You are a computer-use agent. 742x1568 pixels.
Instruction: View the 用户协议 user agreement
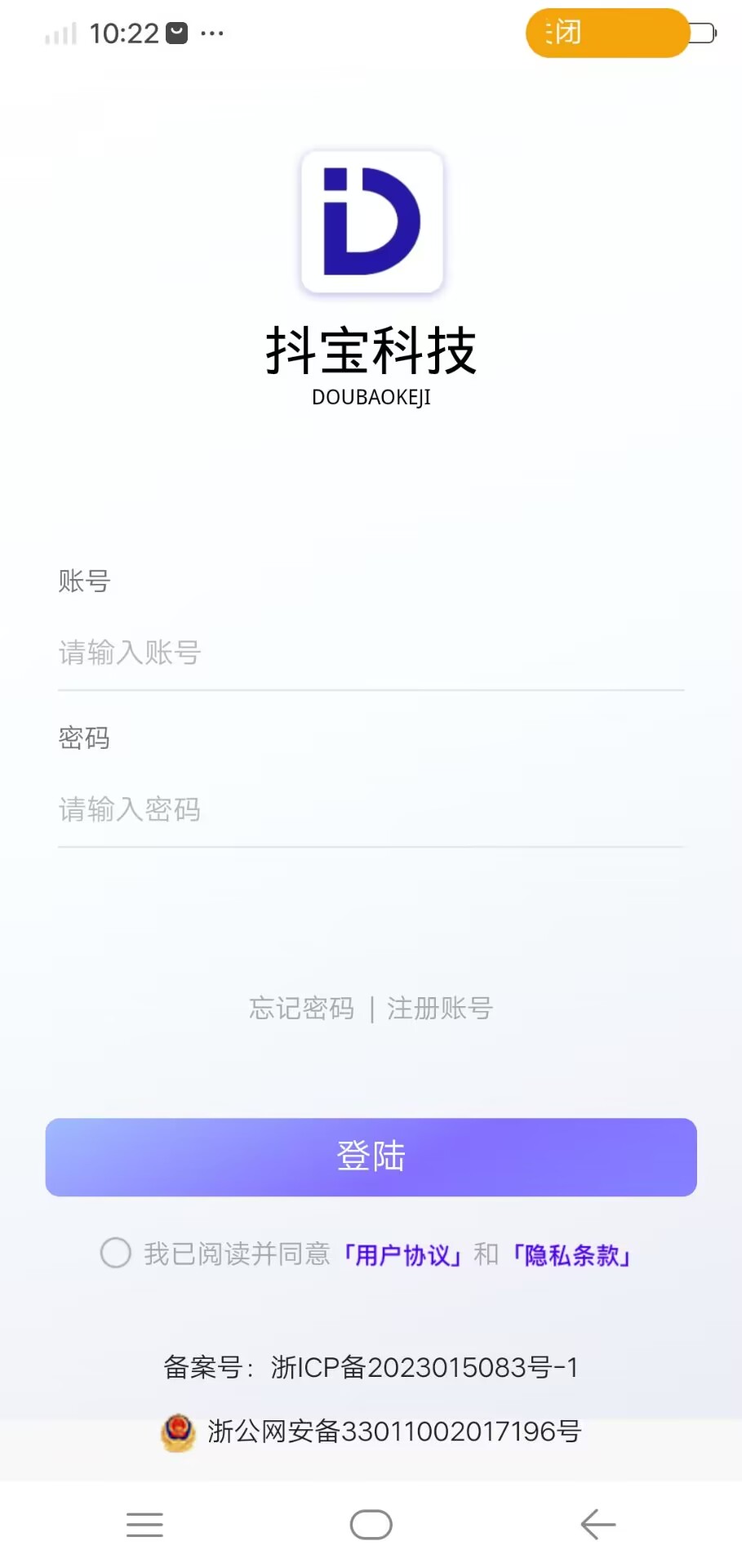[403, 1254]
